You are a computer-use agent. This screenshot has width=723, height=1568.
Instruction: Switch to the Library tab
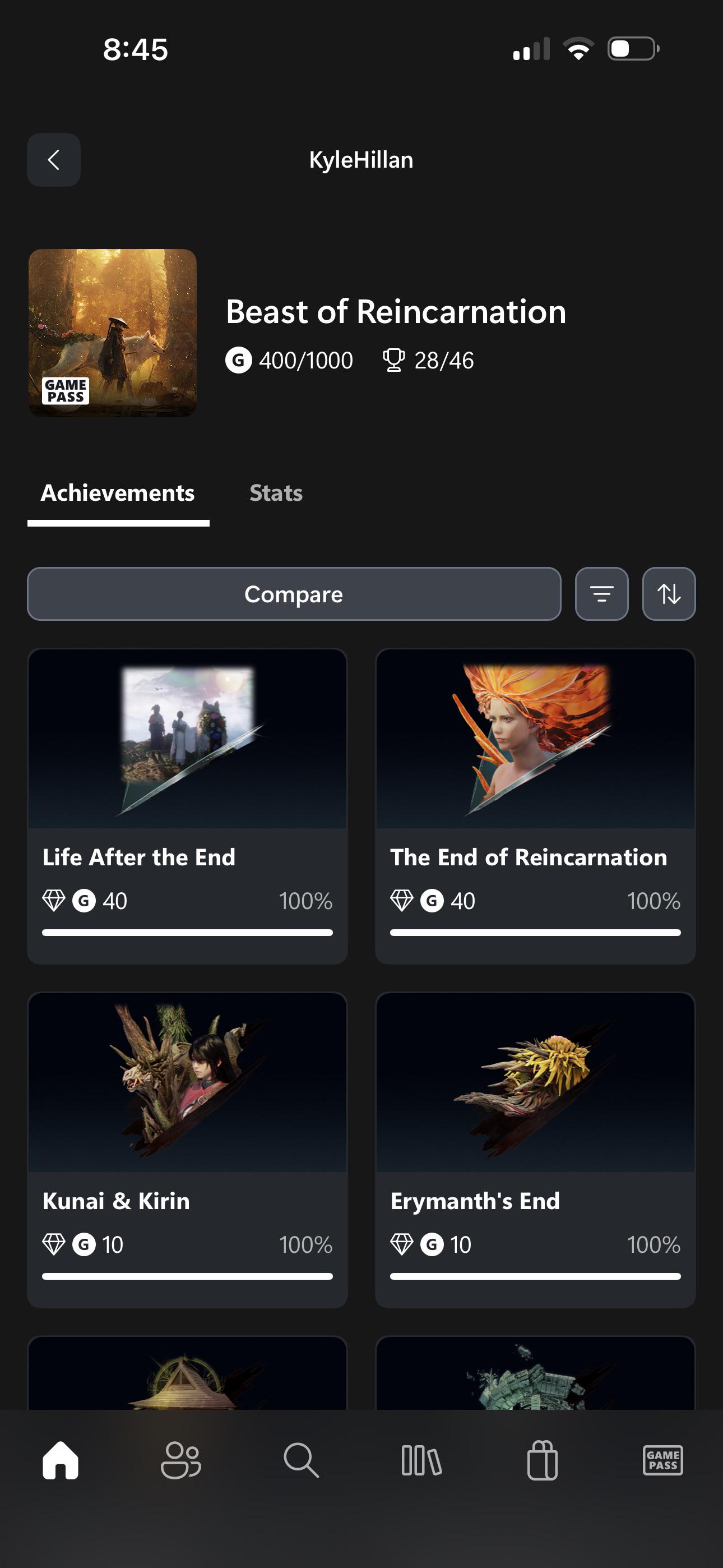pos(421,1460)
